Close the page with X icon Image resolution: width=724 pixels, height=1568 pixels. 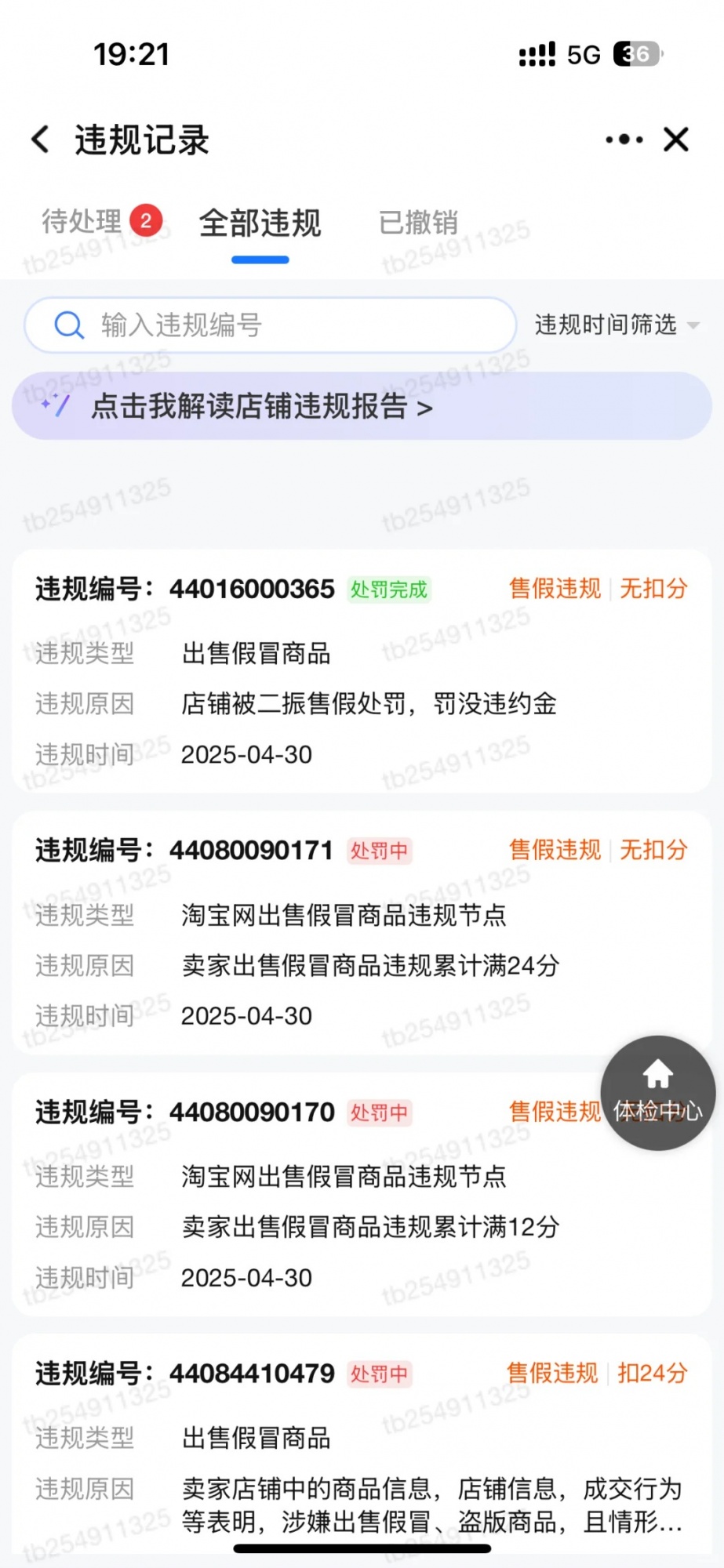coord(676,140)
